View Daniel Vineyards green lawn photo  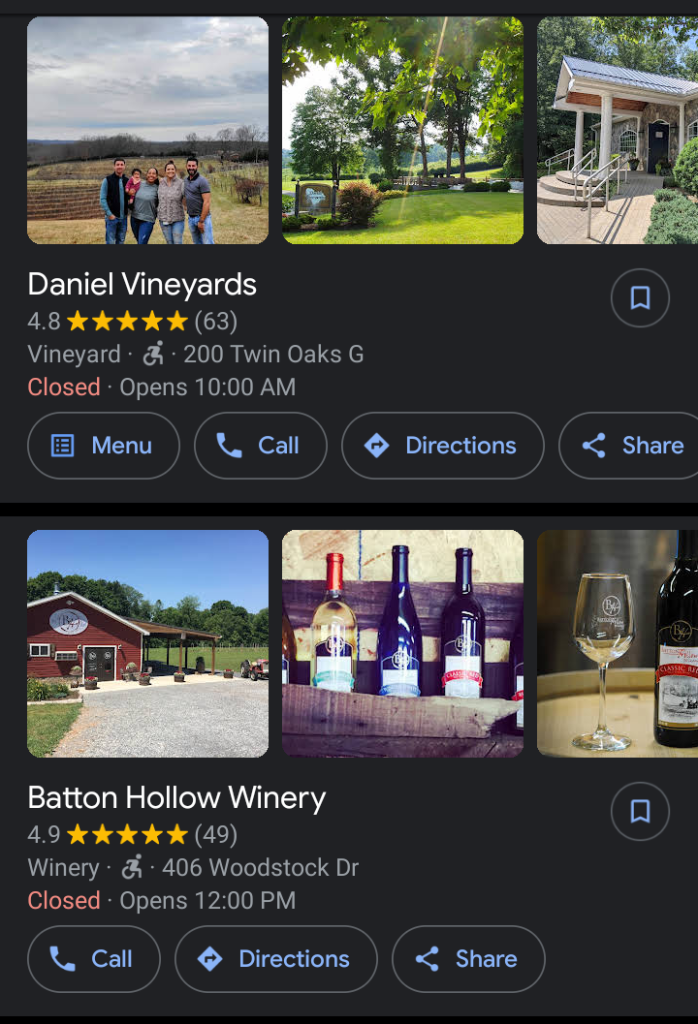pos(402,130)
